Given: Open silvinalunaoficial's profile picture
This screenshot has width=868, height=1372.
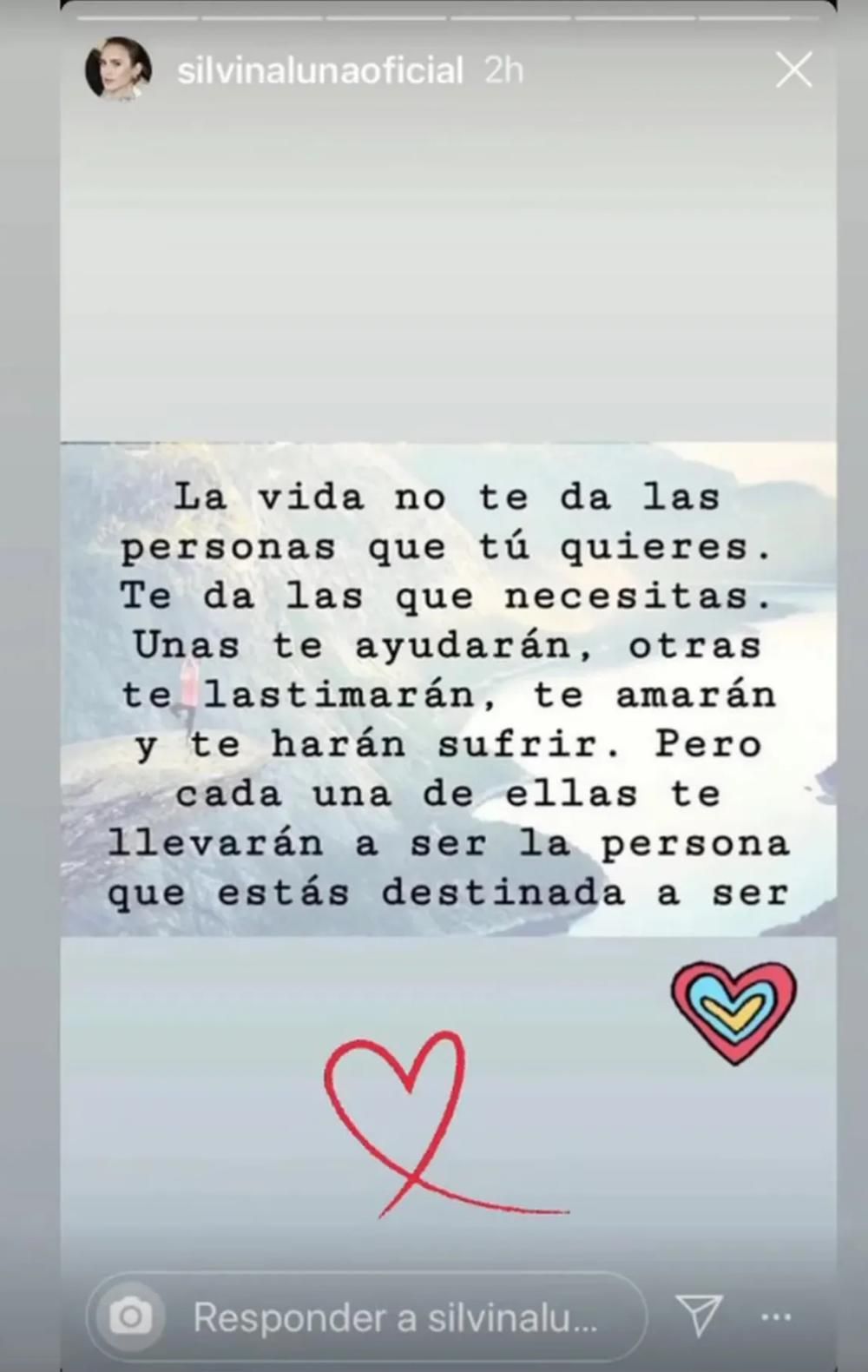Looking at the screenshot, I should [118, 69].
